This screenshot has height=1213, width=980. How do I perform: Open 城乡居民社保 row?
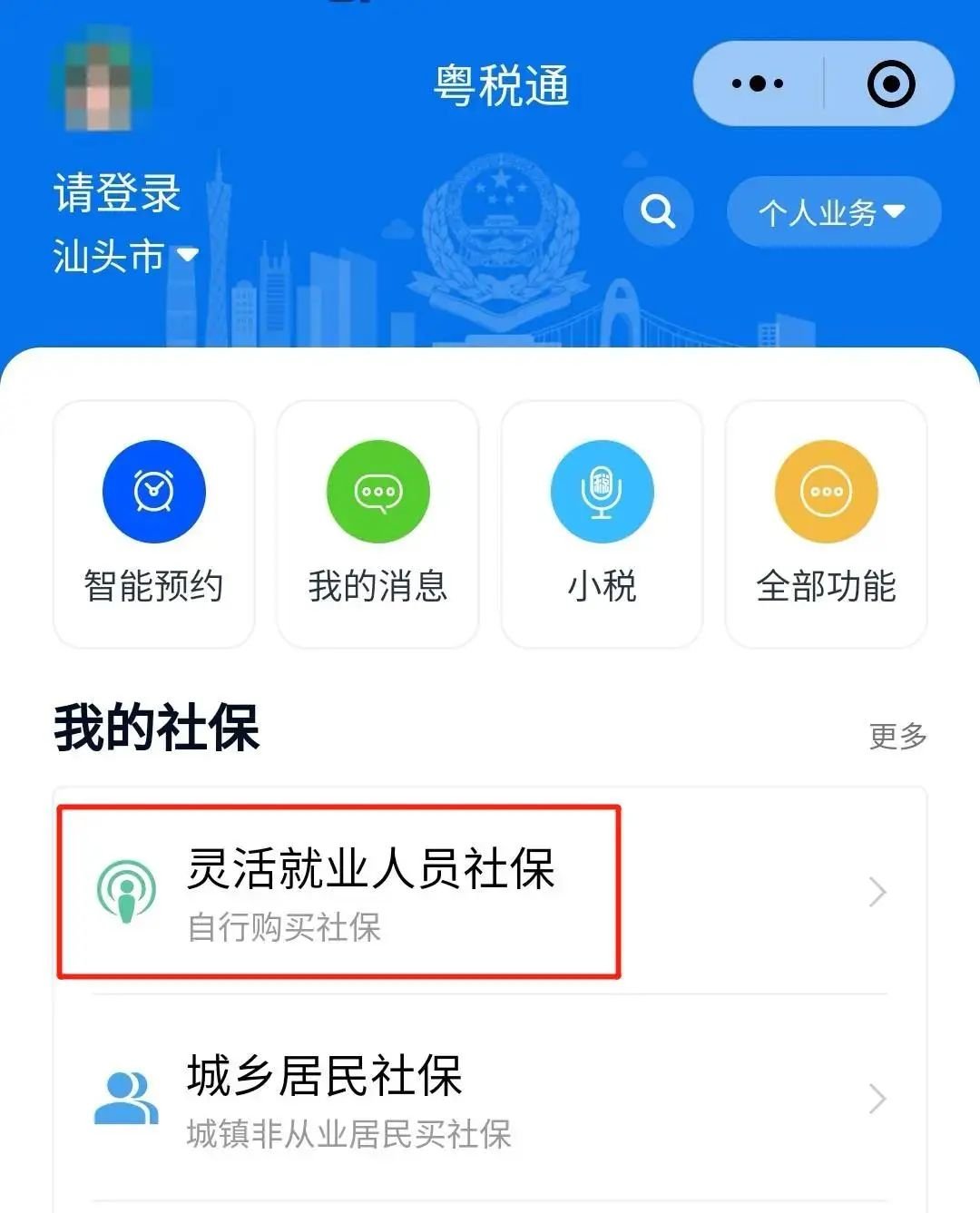click(x=490, y=1099)
